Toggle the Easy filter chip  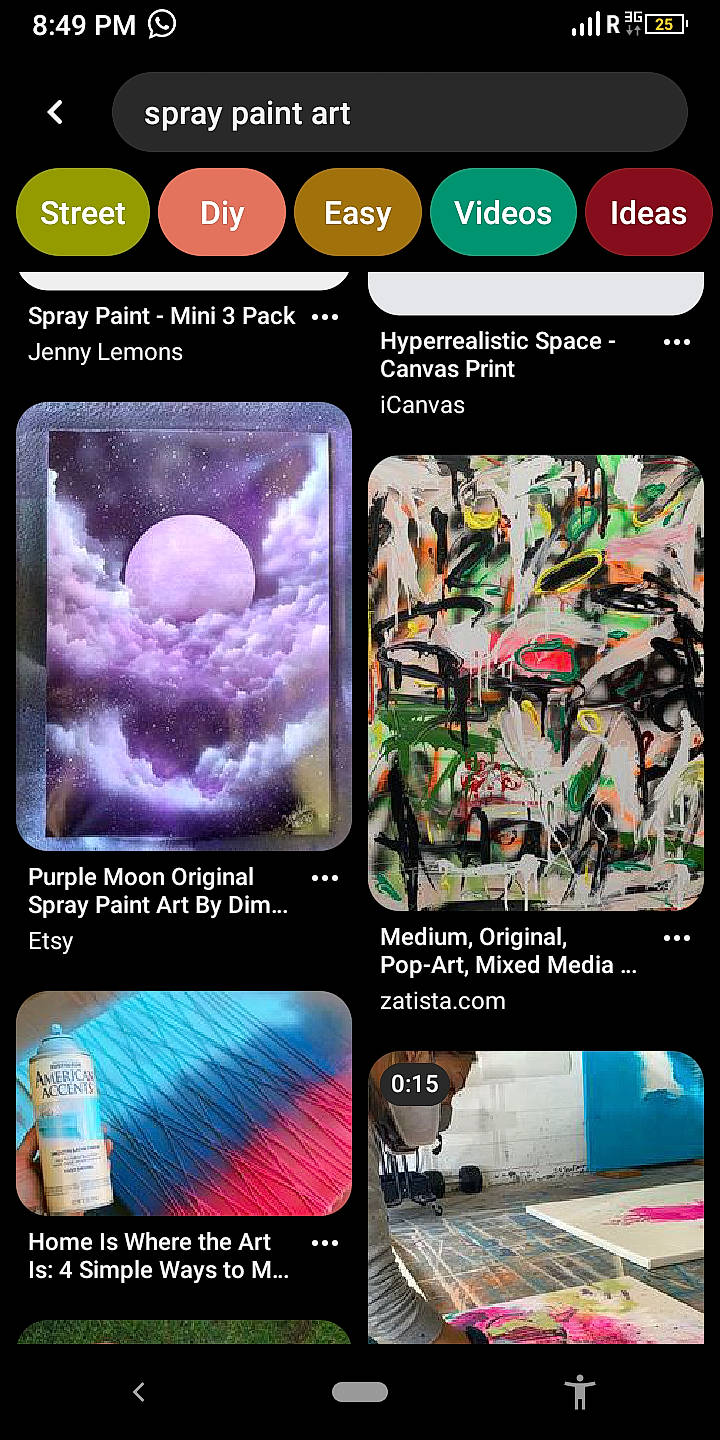coord(358,212)
